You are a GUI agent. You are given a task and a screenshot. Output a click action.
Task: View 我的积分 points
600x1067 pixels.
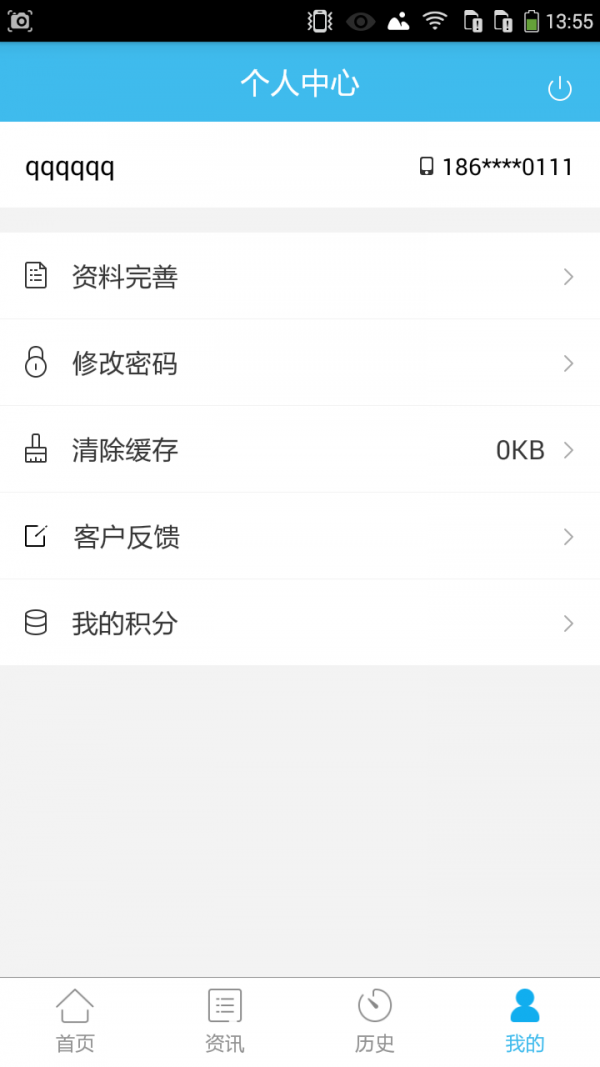coord(300,624)
